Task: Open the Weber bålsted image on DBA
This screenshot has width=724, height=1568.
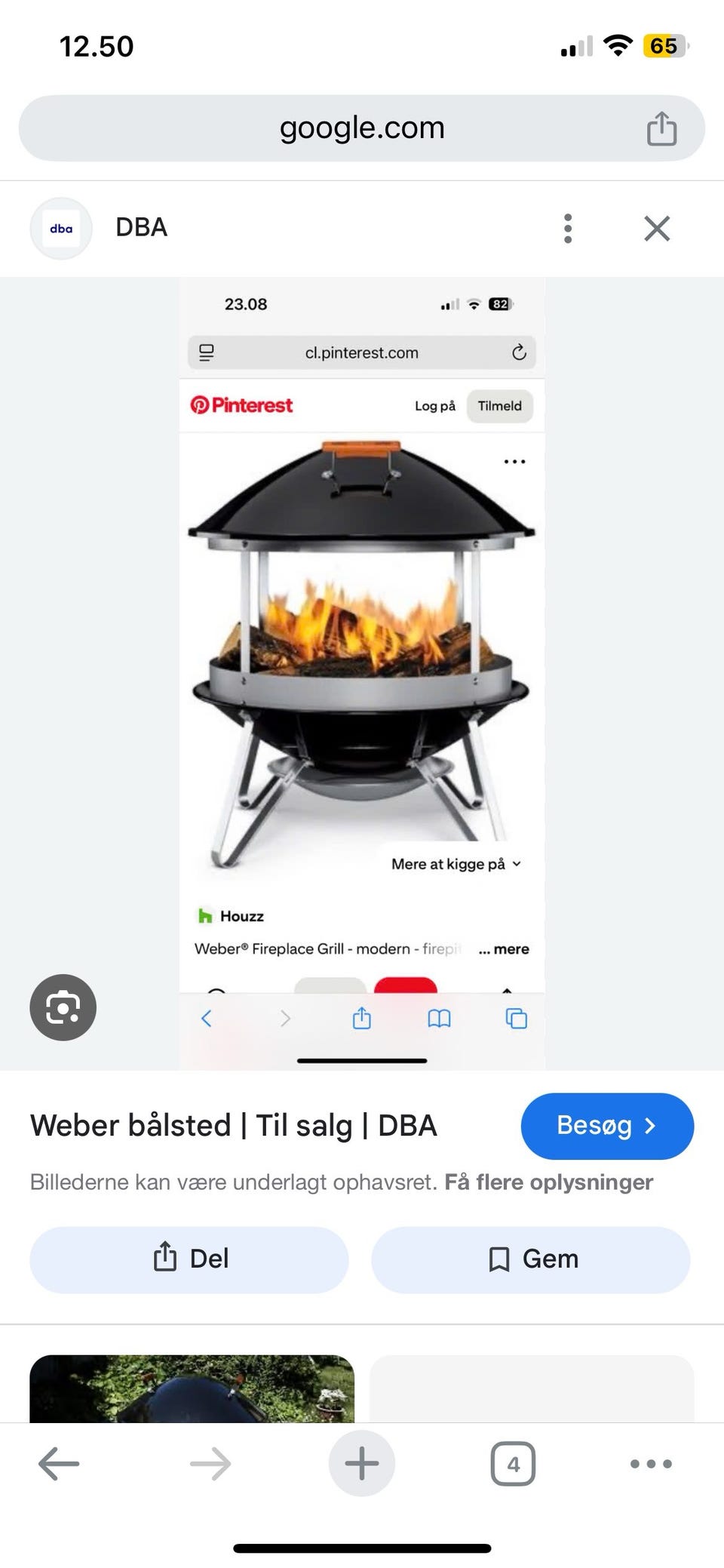Action: (x=361, y=672)
